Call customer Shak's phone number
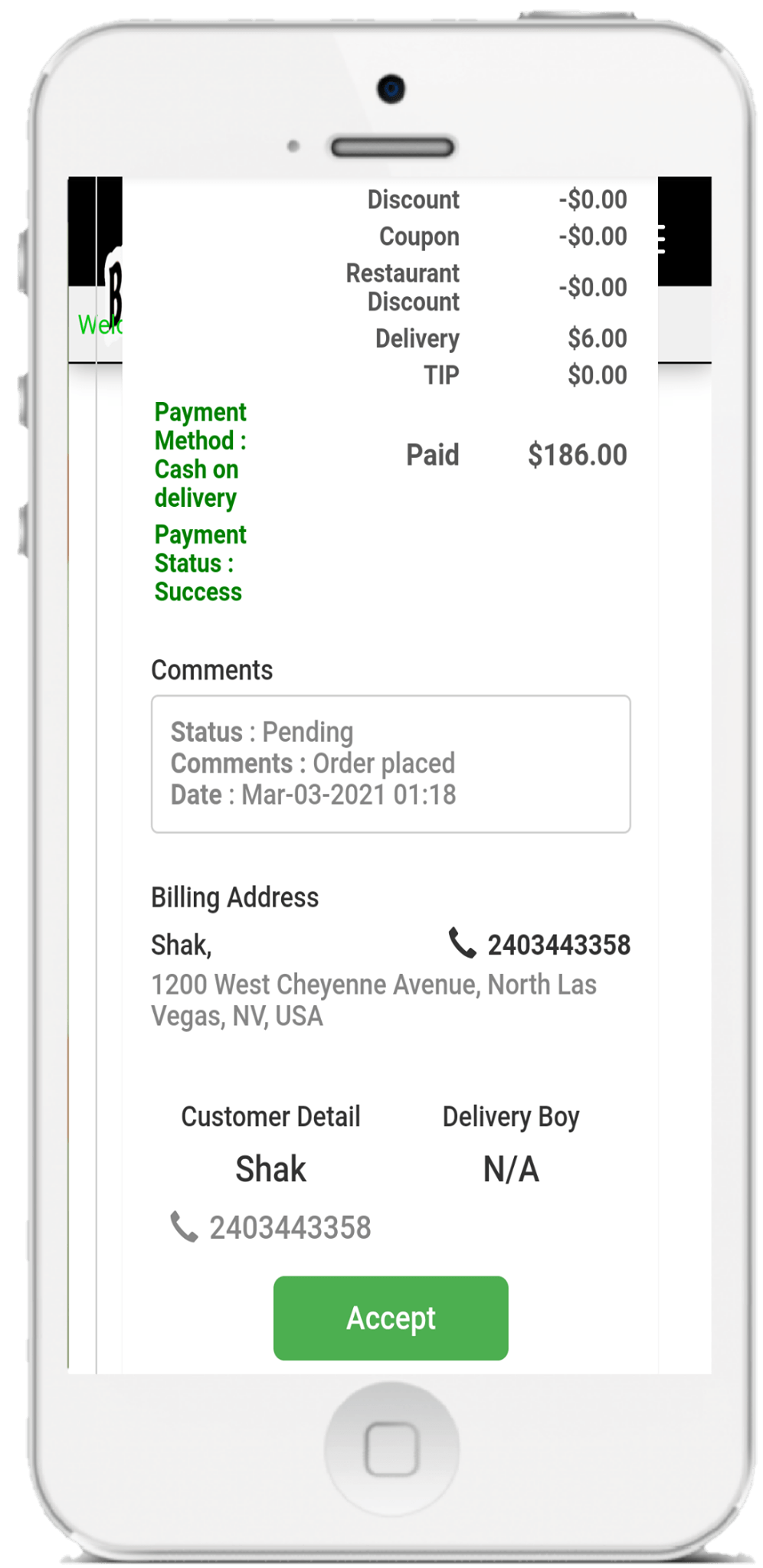 (x=270, y=1227)
